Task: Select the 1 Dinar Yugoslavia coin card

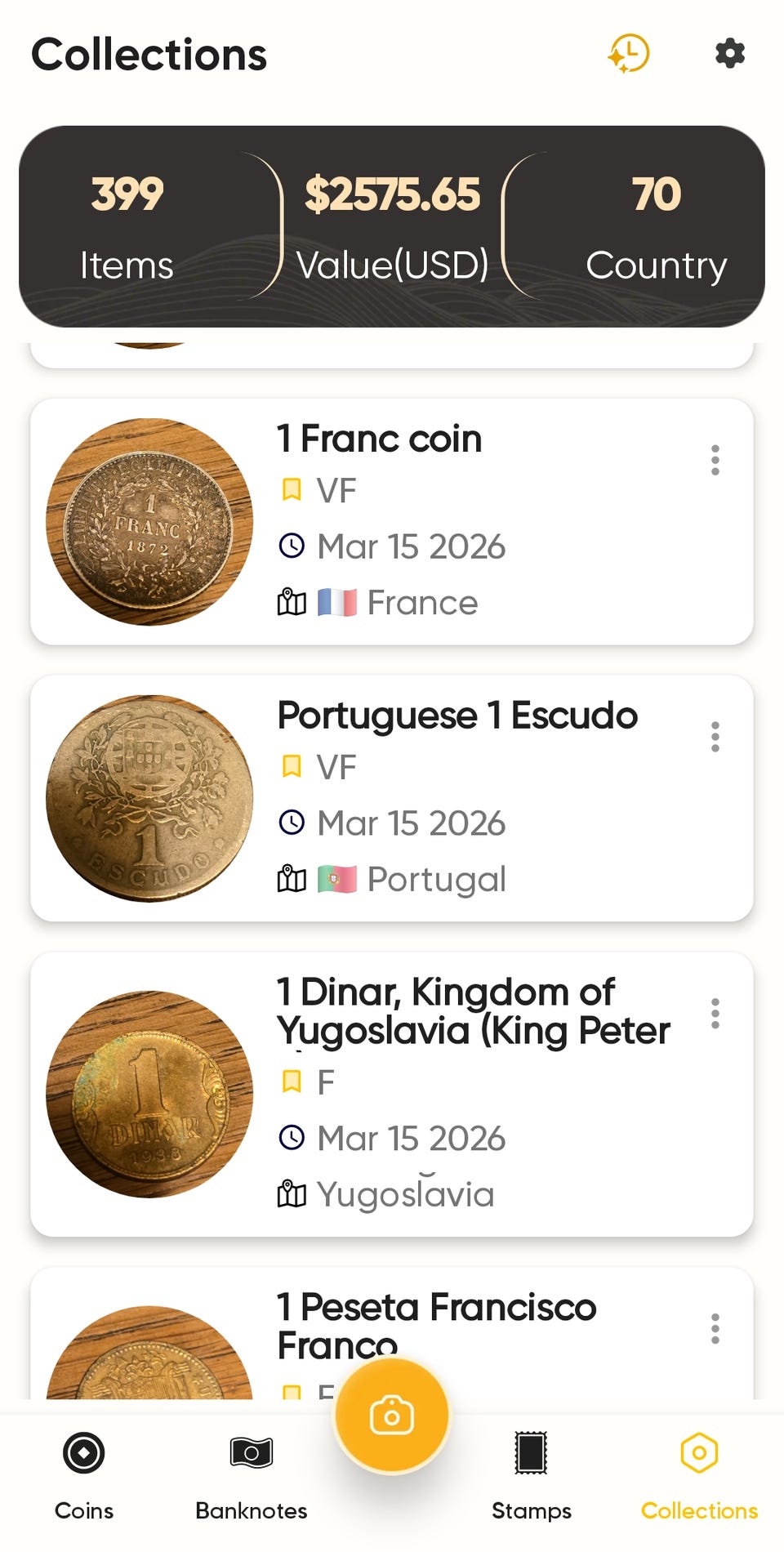Action: click(x=392, y=1094)
